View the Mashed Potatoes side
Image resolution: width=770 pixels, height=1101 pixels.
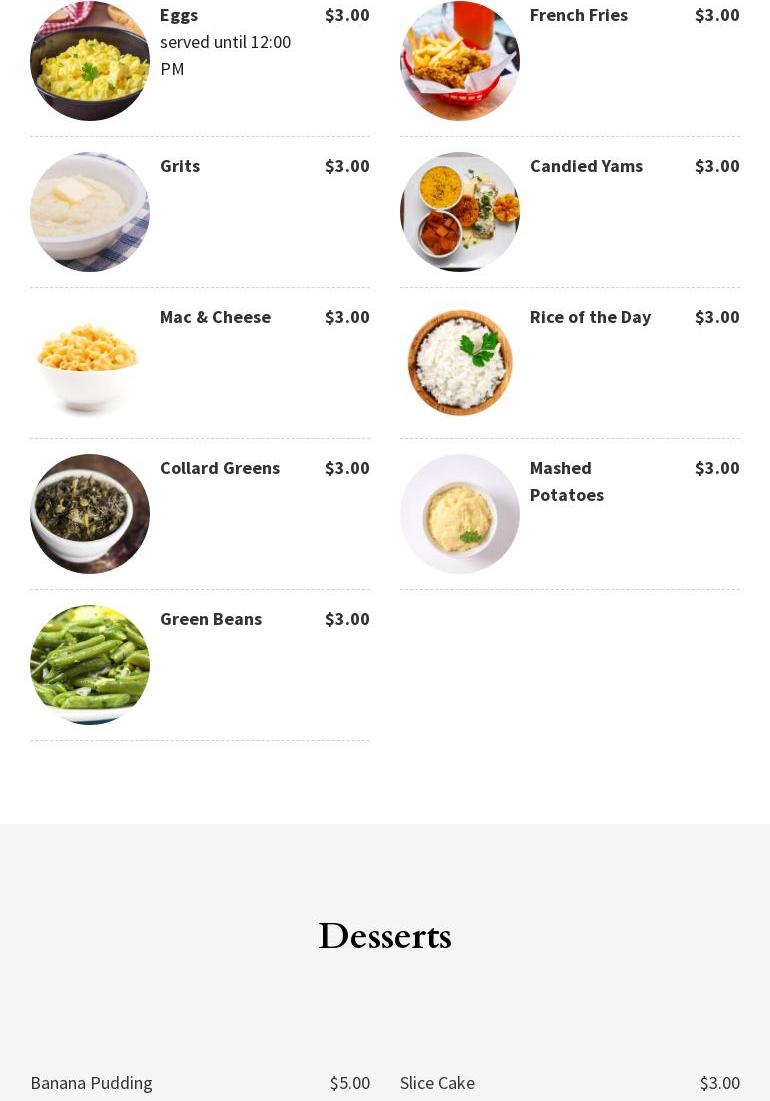coord(566,481)
